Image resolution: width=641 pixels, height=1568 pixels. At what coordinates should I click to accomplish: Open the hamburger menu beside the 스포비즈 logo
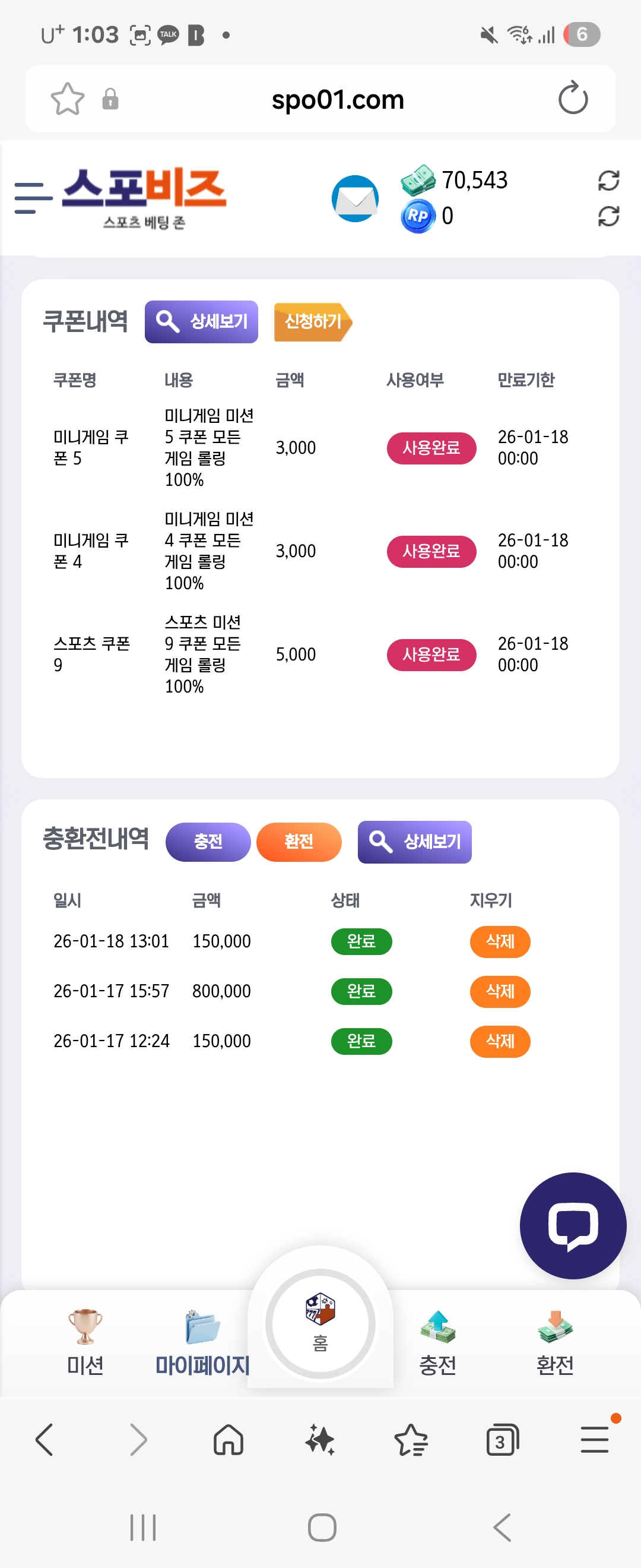(33, 198)
